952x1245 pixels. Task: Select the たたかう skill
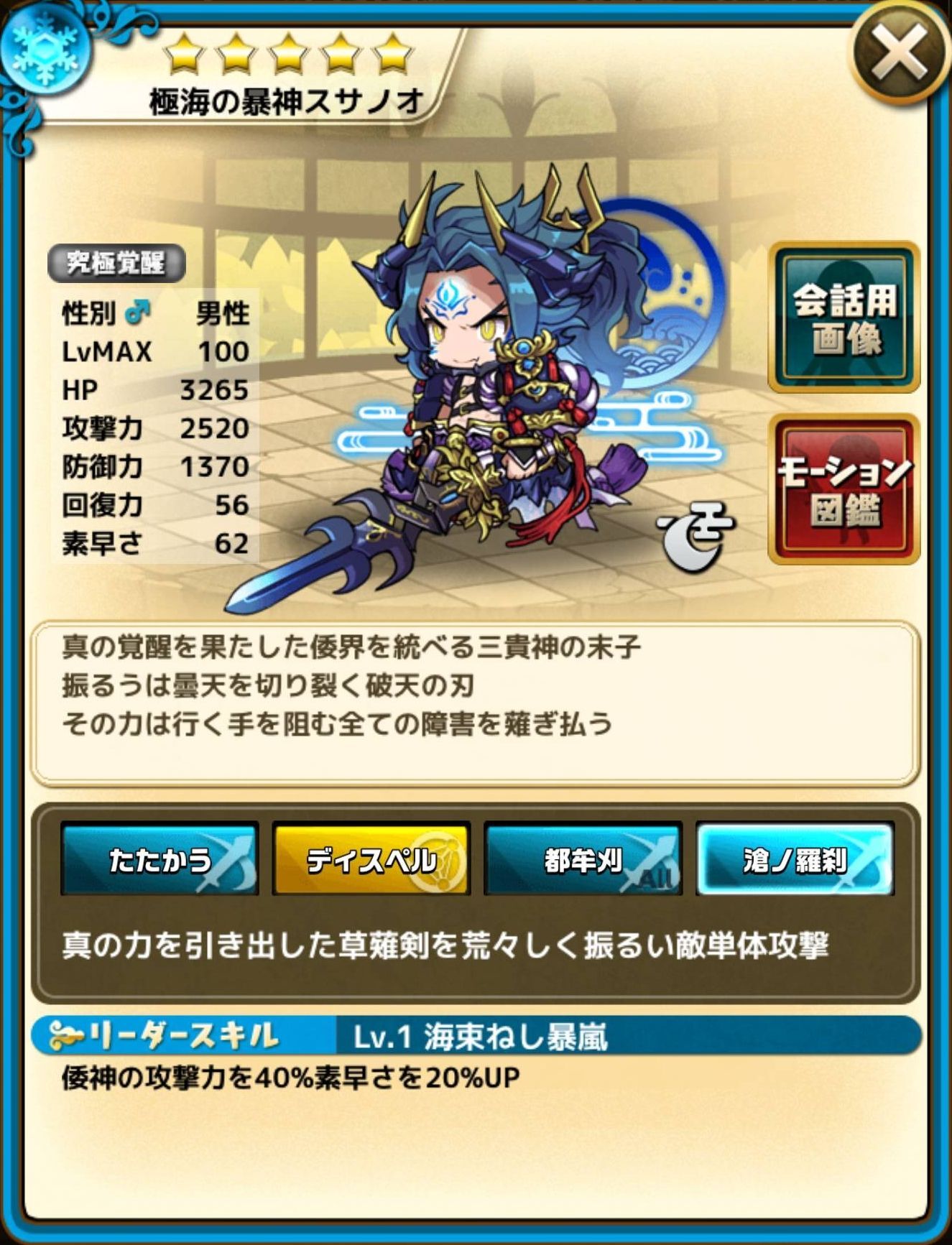(160, 859)
